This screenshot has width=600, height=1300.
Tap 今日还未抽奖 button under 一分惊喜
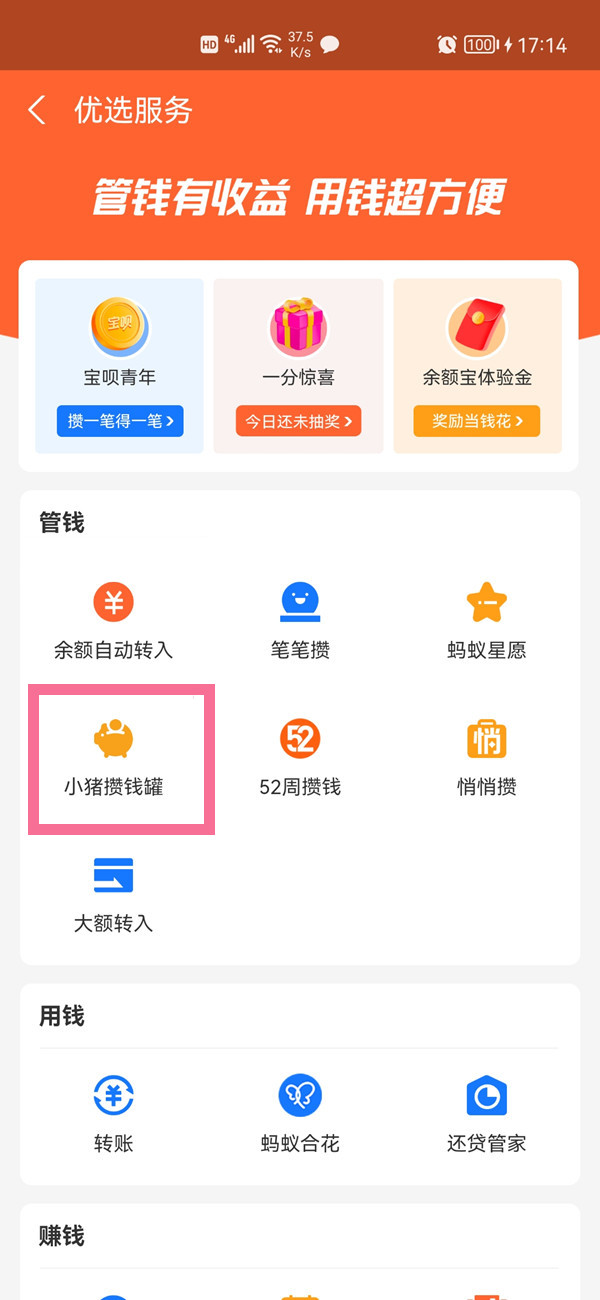tap(299, 421)
